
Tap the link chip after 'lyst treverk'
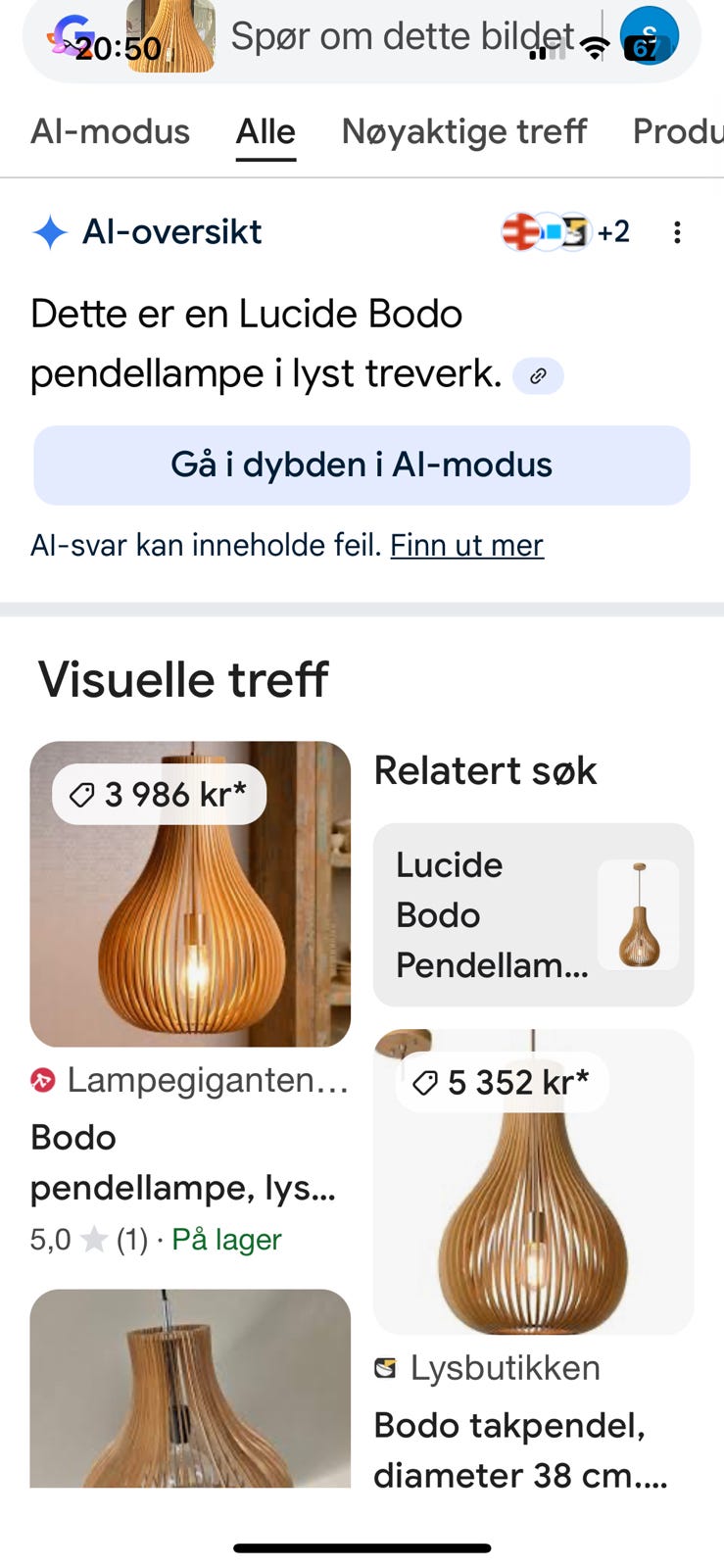(x=539, y=375)
